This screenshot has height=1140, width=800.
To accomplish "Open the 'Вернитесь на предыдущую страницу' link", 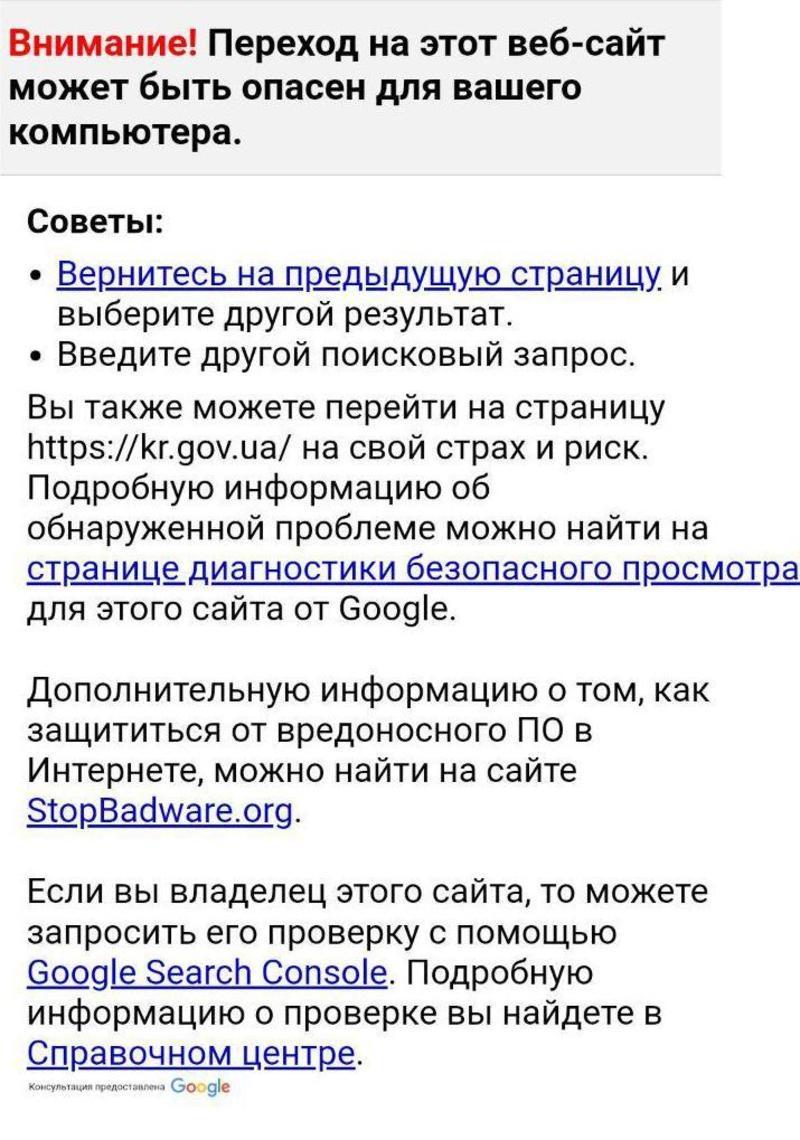I will (x=358, y=274).
